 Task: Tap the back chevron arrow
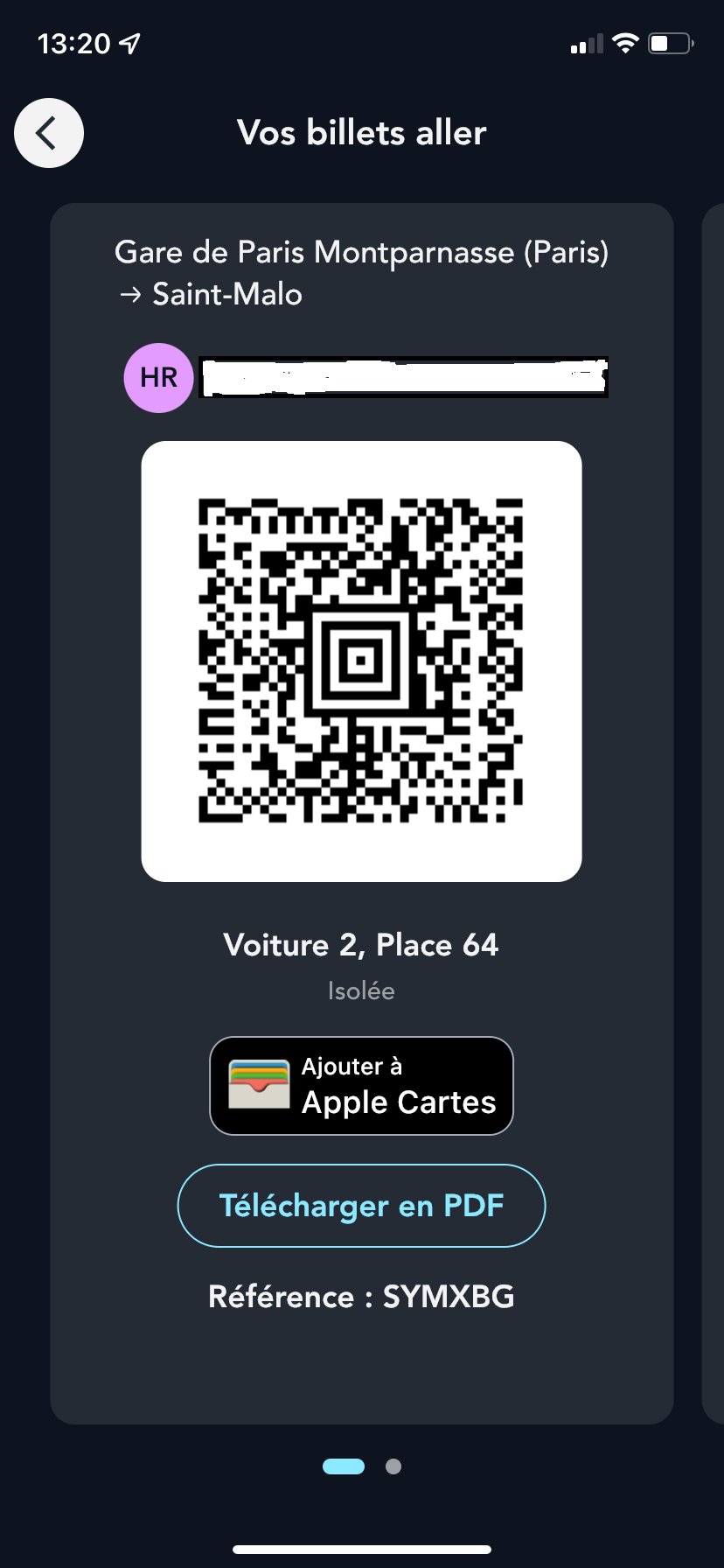pyautogui.click(x=48, y=132)
